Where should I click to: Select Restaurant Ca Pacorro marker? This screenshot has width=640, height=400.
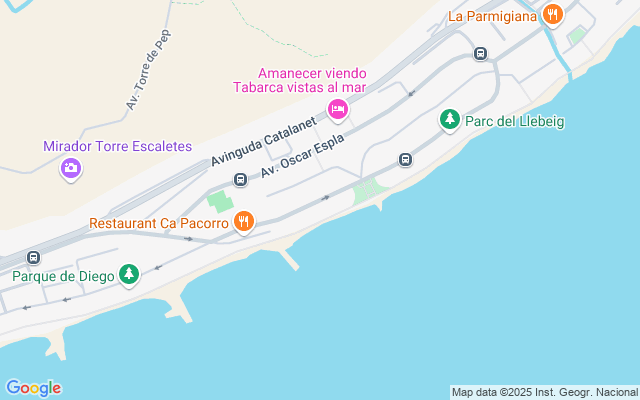[243, 222]
